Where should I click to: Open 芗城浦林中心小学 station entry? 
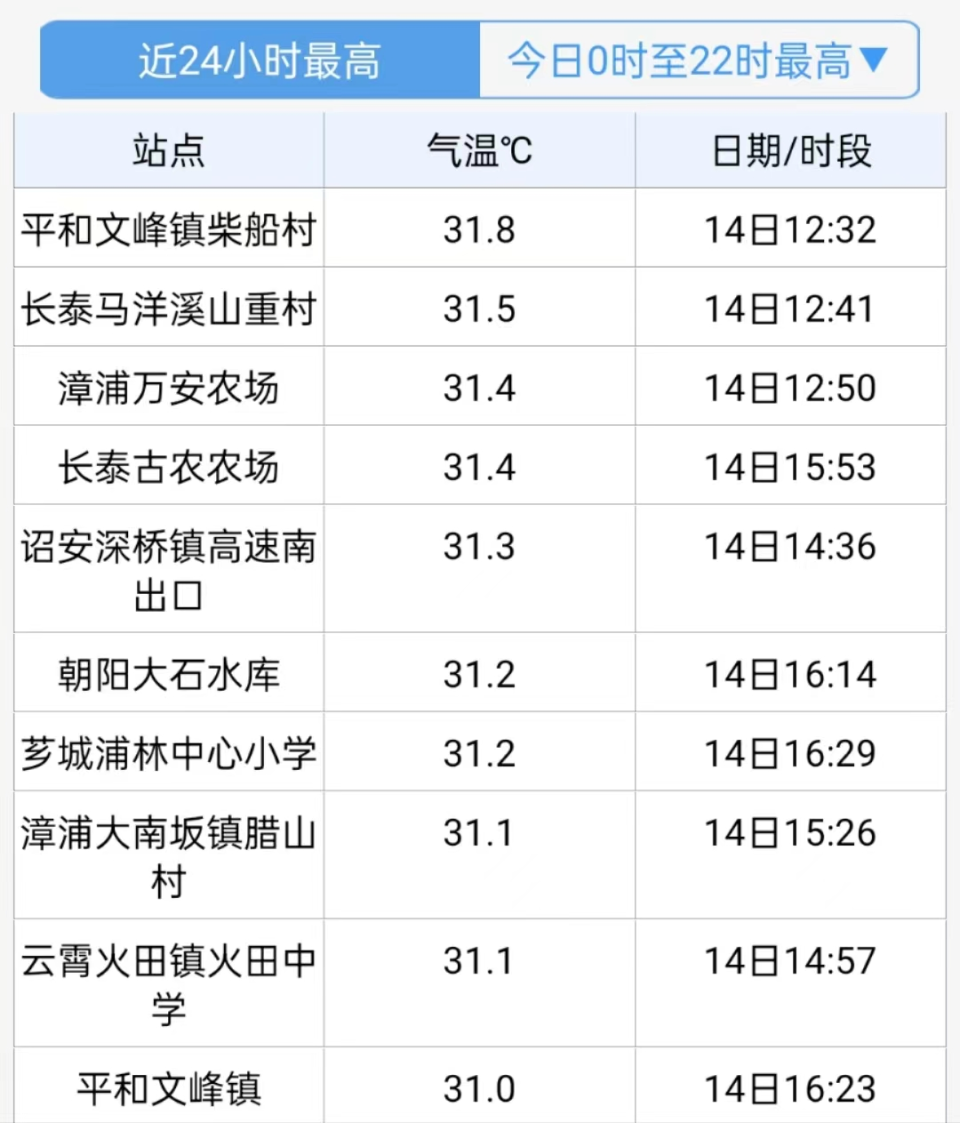(166, 753)
